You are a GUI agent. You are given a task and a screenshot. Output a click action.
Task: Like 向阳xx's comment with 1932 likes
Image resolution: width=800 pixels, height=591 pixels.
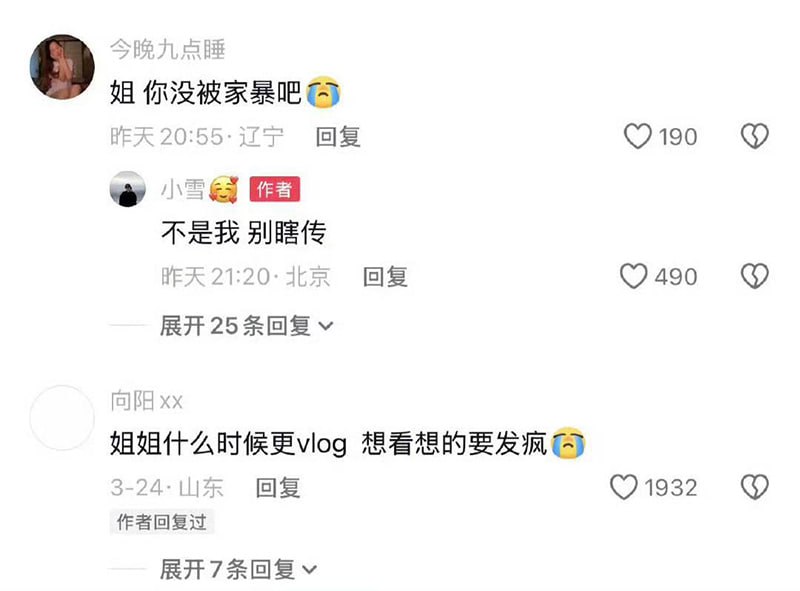coord(624,487)
